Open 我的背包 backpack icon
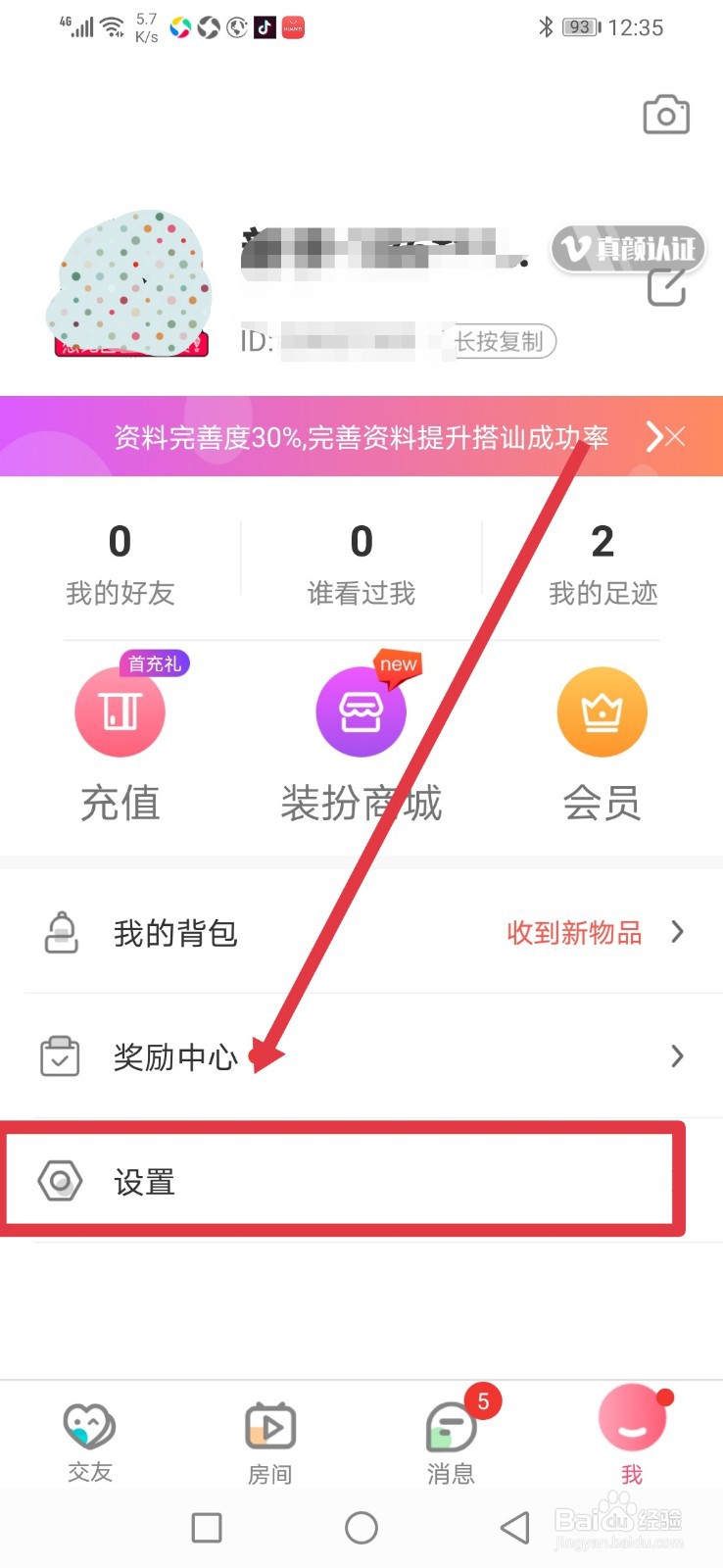The width and height of the screenshot is (723, 1568). pyautogui.click(x=61, y=932)
